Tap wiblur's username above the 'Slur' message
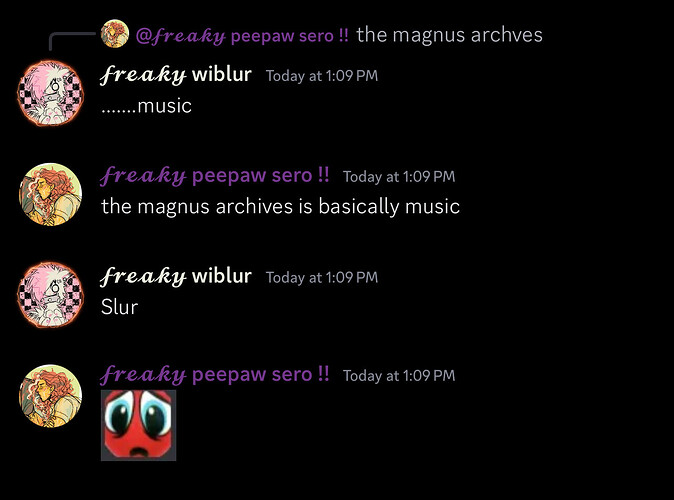The height and width of the screenshot is (500, 674). coord(176,275)
